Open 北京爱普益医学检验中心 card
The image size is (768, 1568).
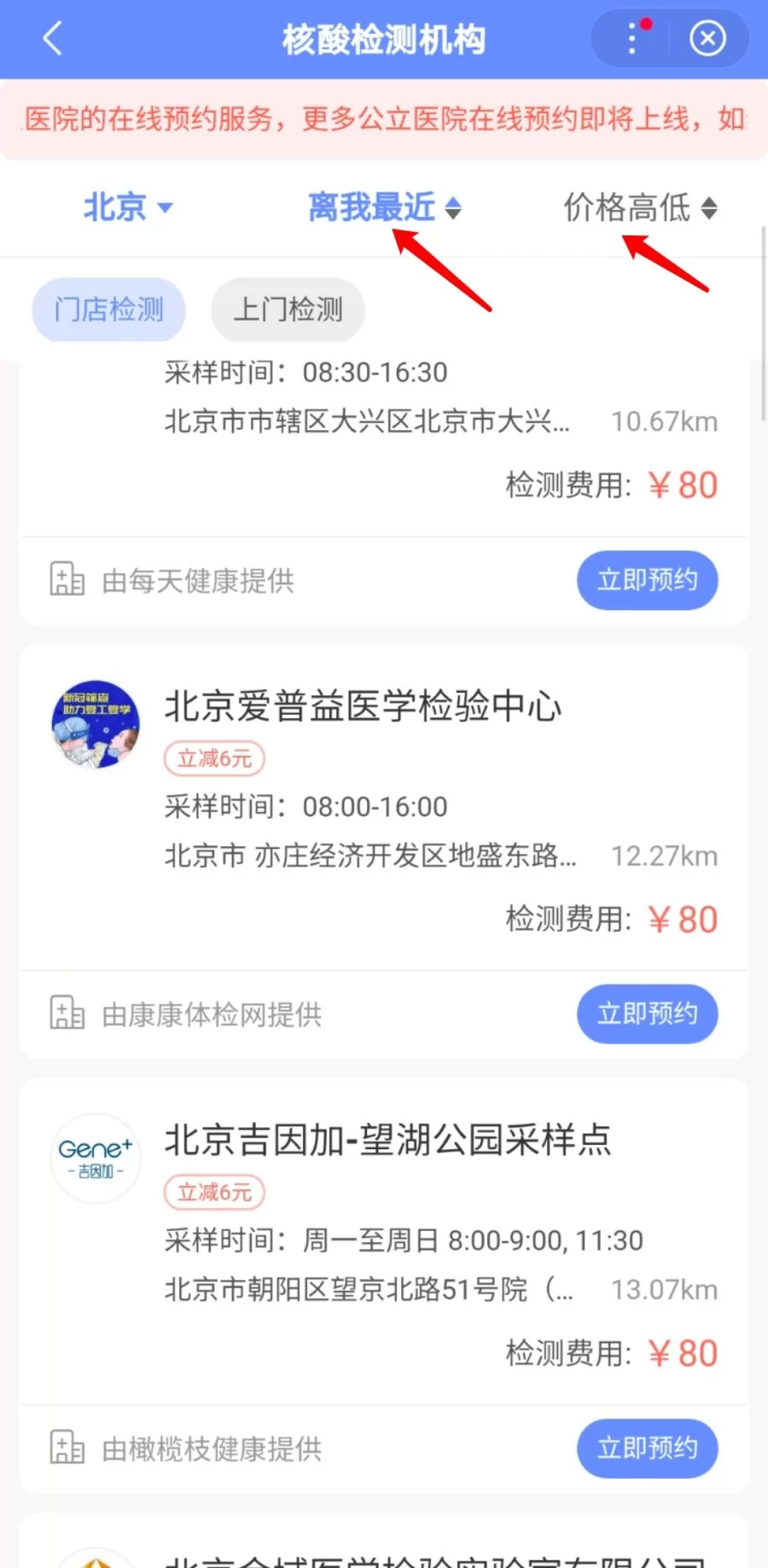[364, 707]
